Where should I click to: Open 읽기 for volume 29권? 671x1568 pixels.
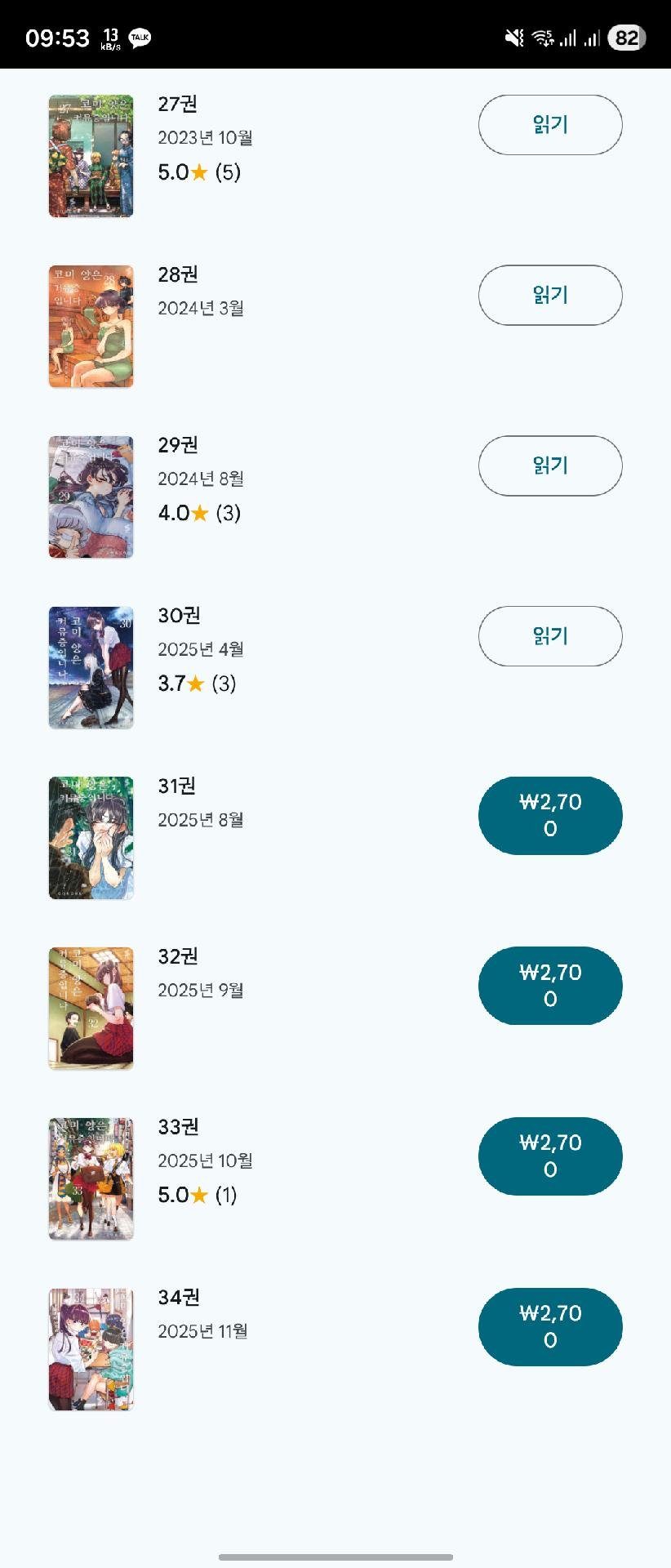tap(550, 465)
